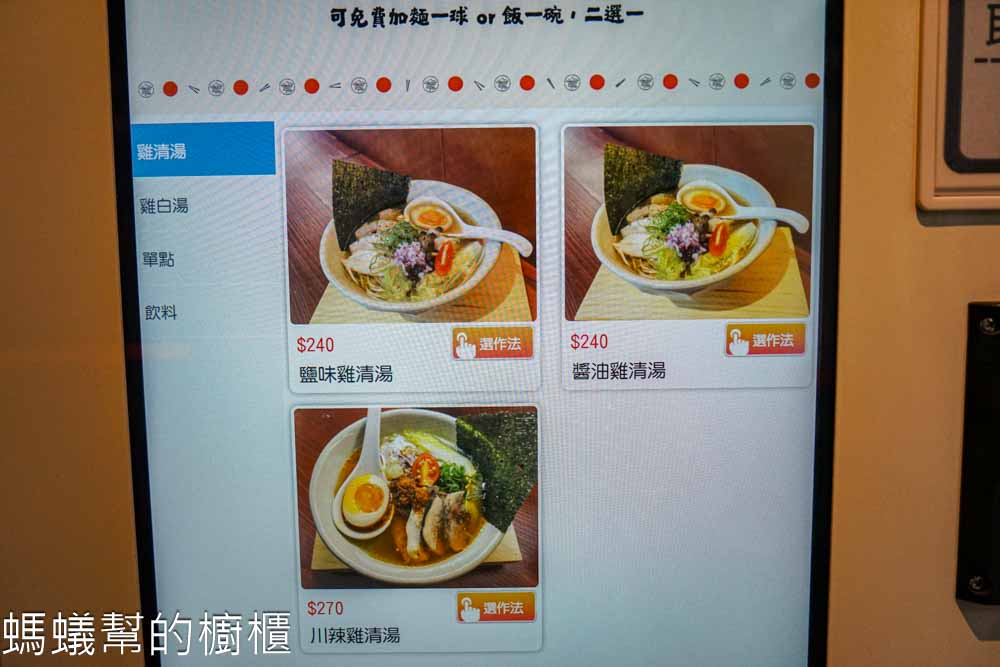Open the 鹽味雞清湯 ramen photo card
This screenshot has height=667, width=1000.
coord(411,225)
